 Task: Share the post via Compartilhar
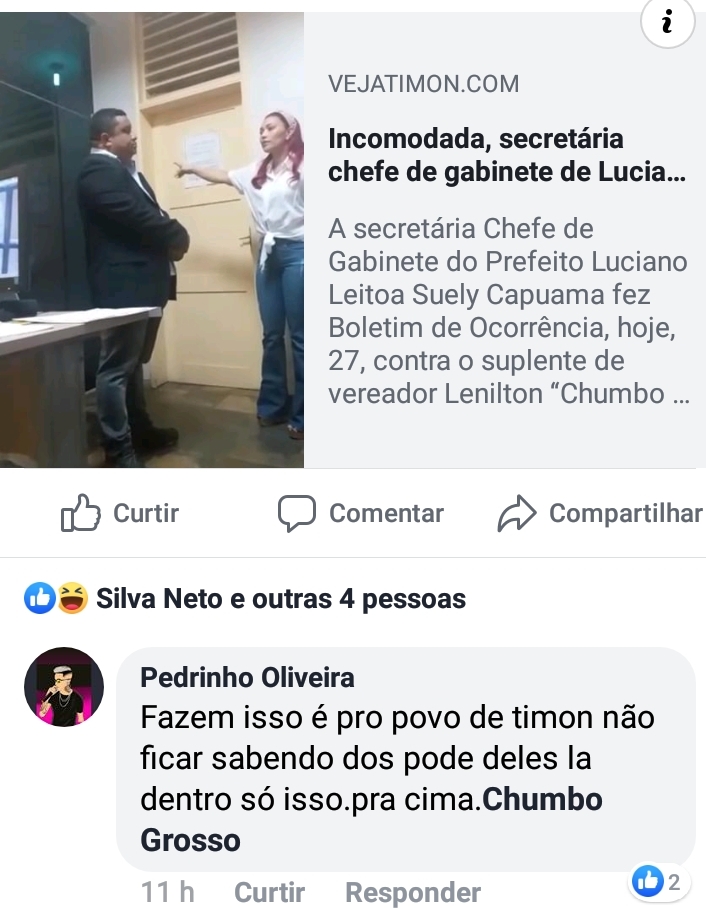click(600, 514)
